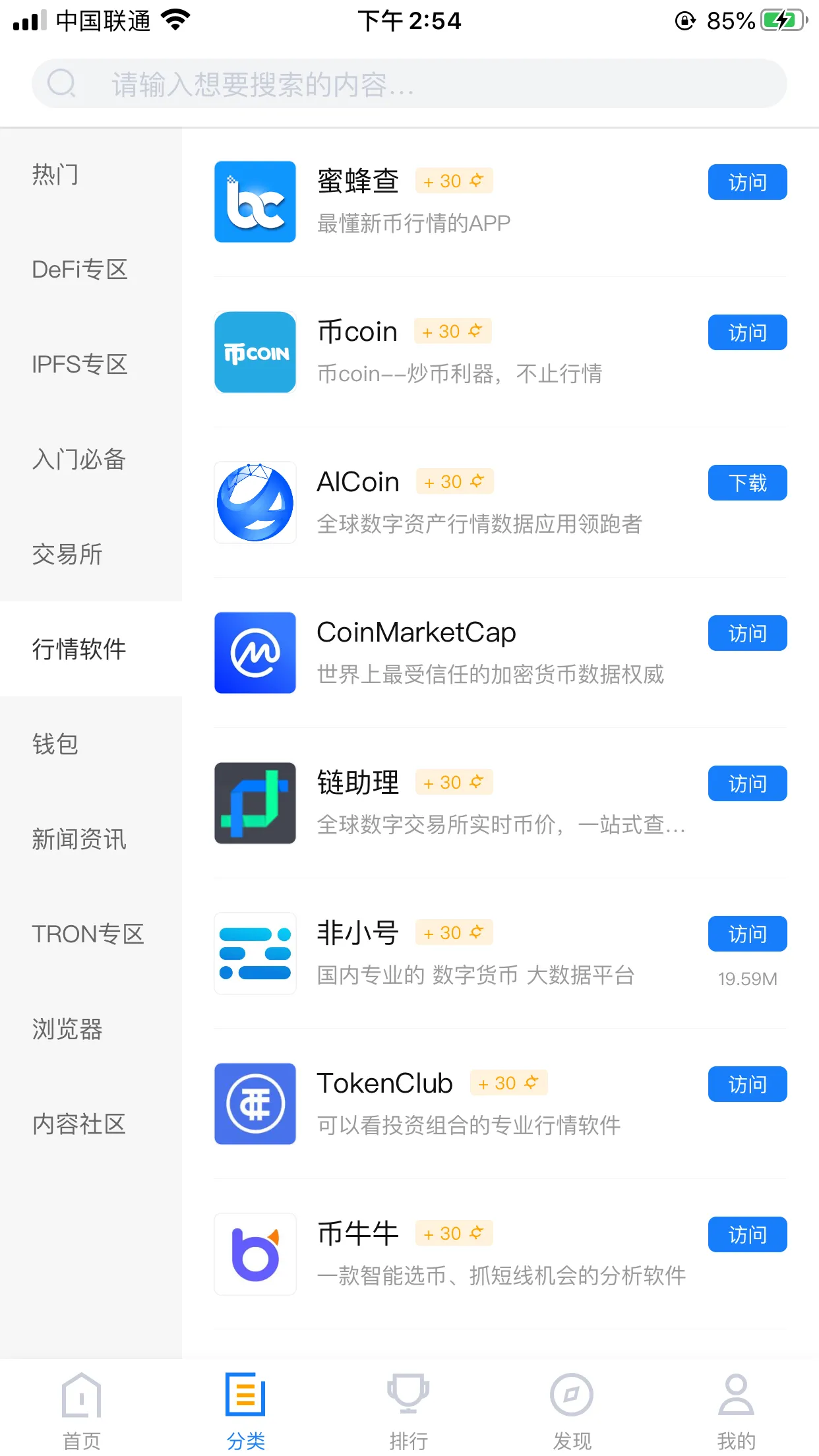Click the 币牛牛 app icon
Screen dimensions: 819x1456
(255, 1254)
